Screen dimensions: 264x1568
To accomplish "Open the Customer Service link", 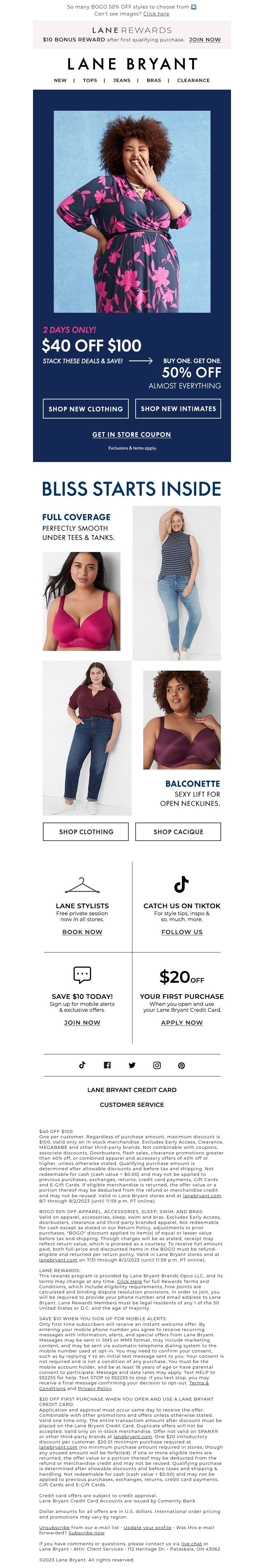I will pos(132,1104).
